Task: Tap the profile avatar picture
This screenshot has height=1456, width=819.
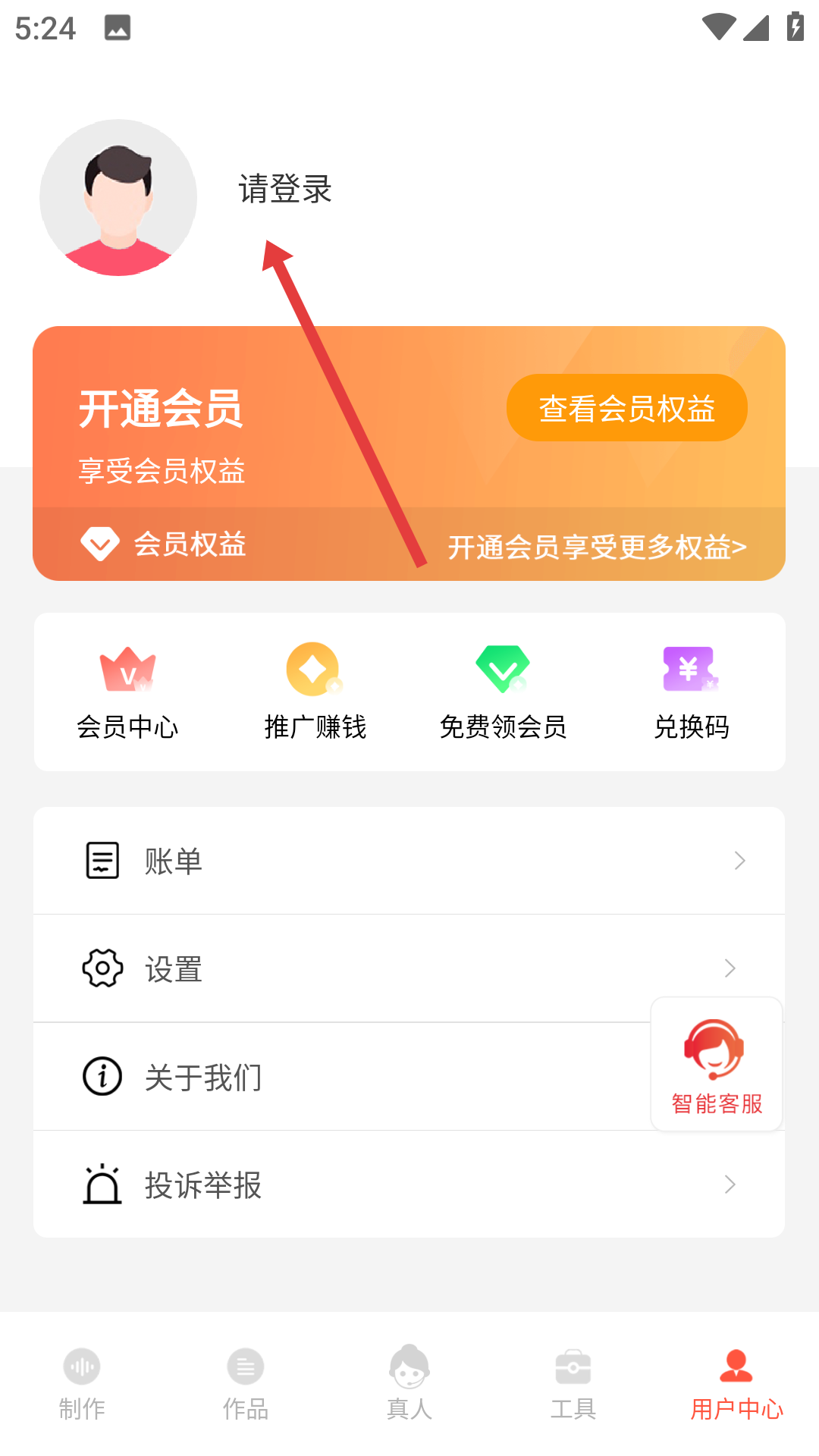Action: pos(118,197)
